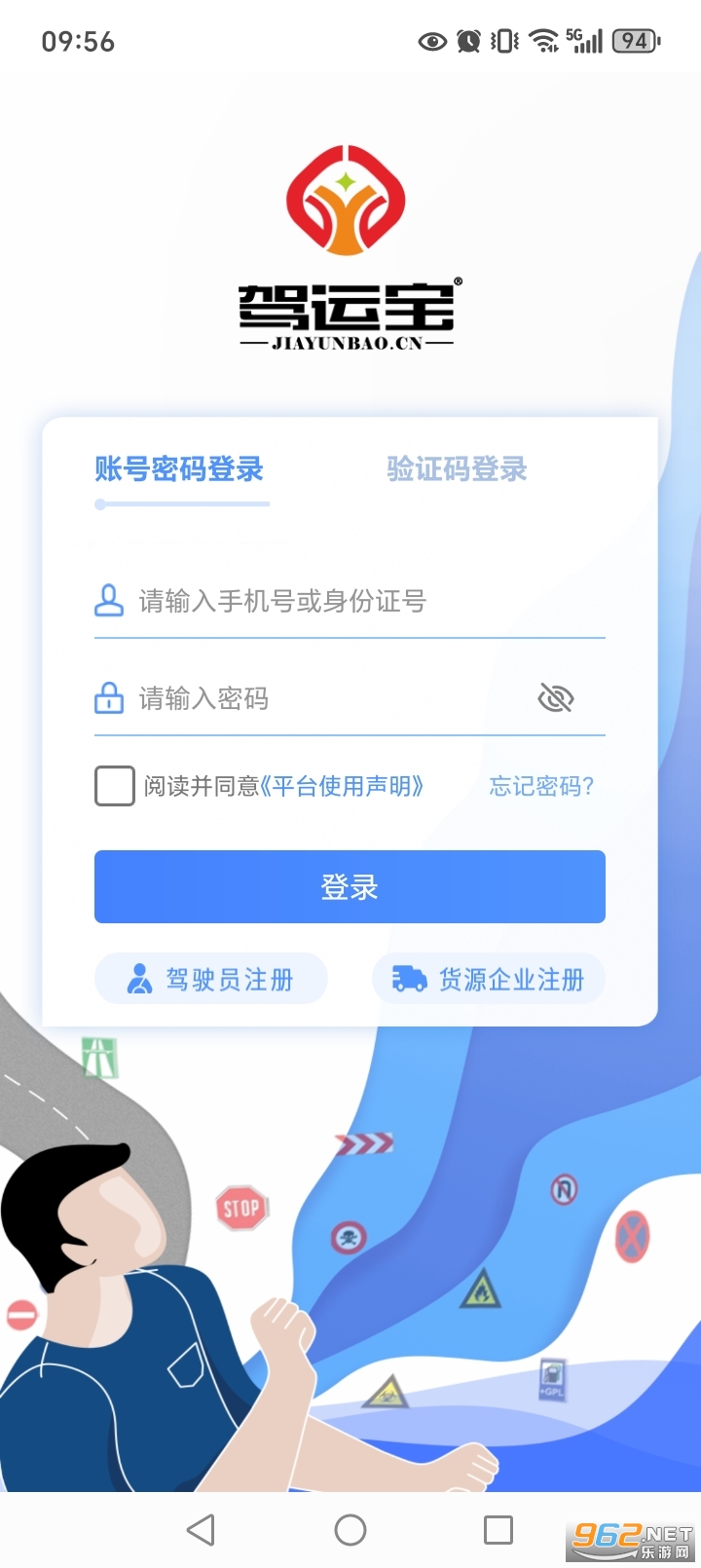Click the padlock icon in password field

108,698
